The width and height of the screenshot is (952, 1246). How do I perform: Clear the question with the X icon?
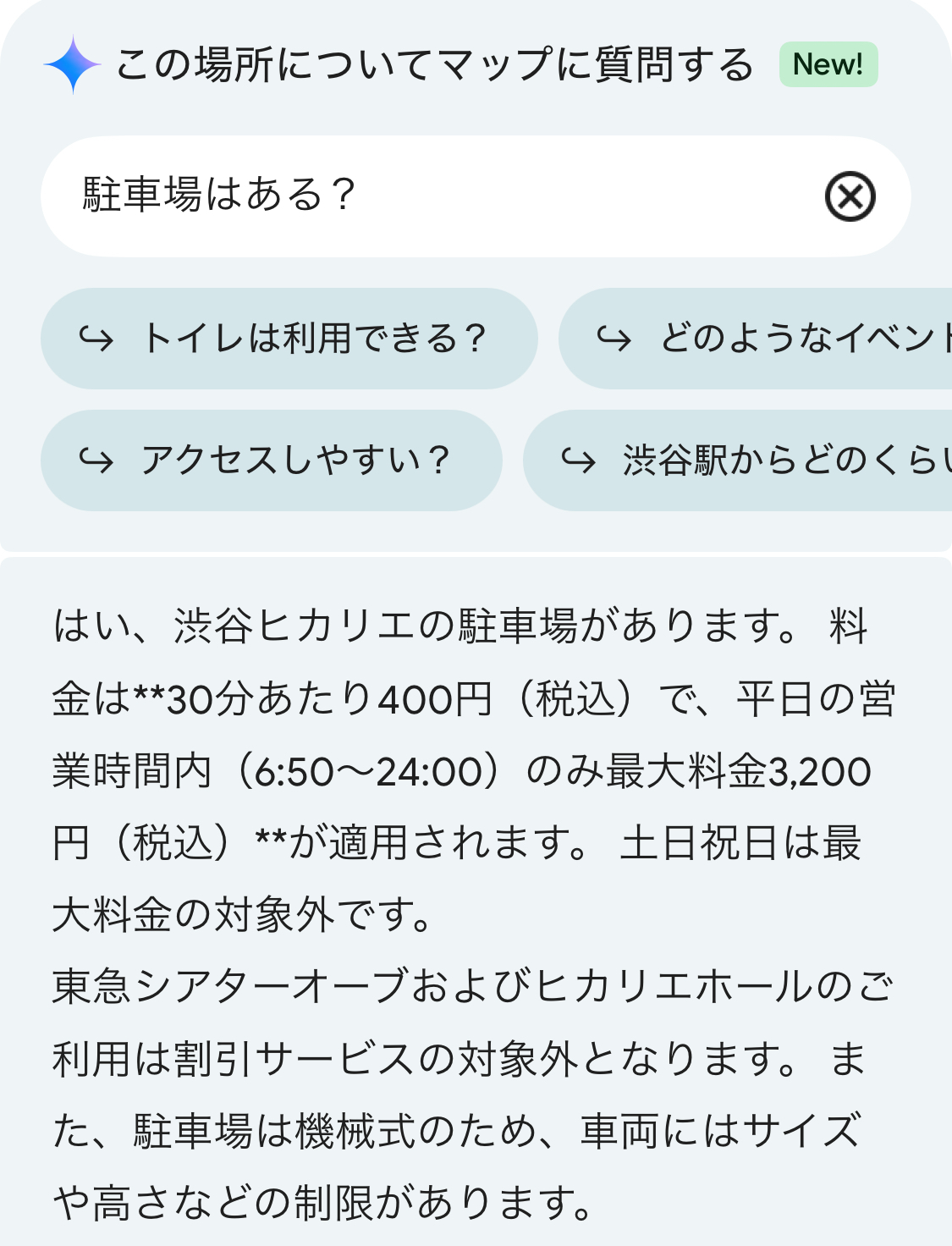click(850, 196)
